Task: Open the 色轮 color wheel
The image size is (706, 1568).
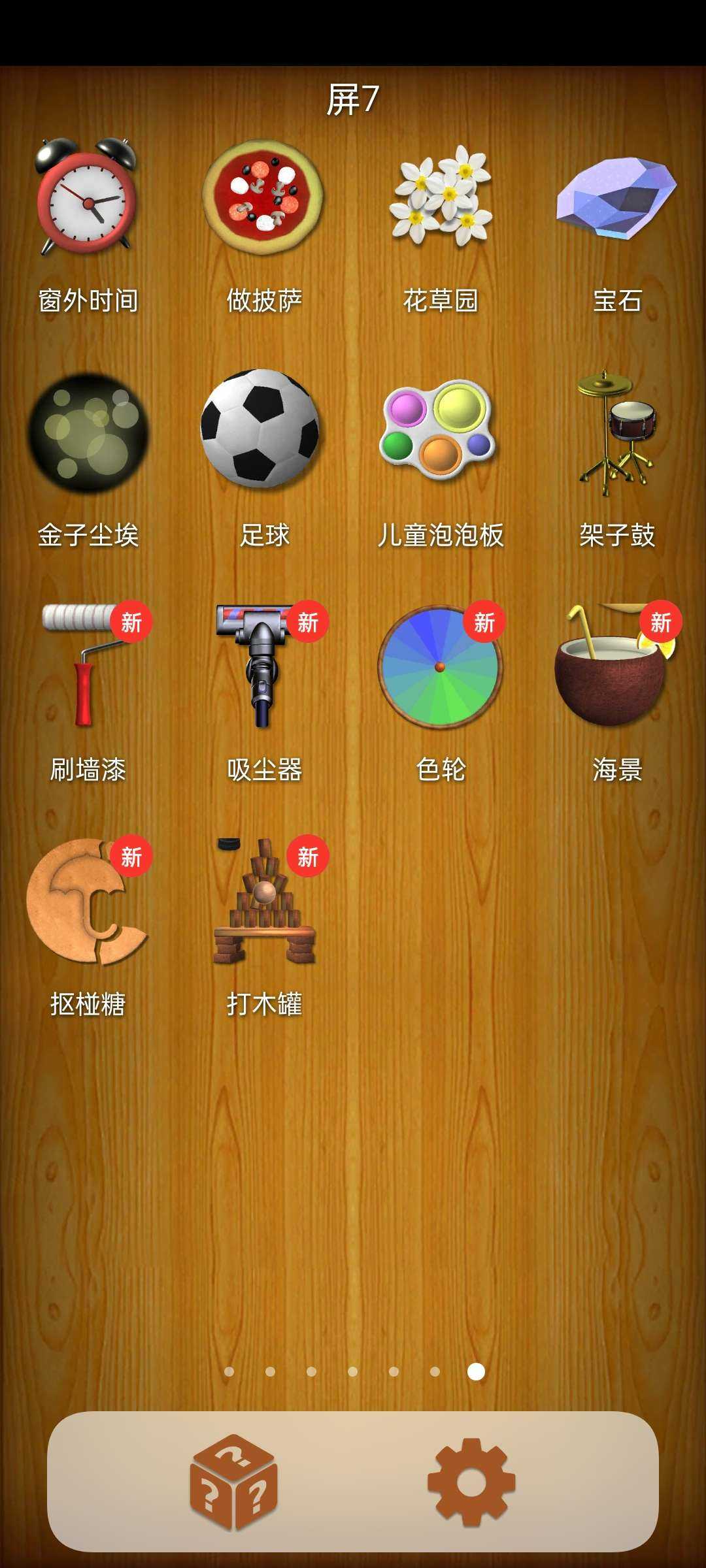Action: (440, 668)
